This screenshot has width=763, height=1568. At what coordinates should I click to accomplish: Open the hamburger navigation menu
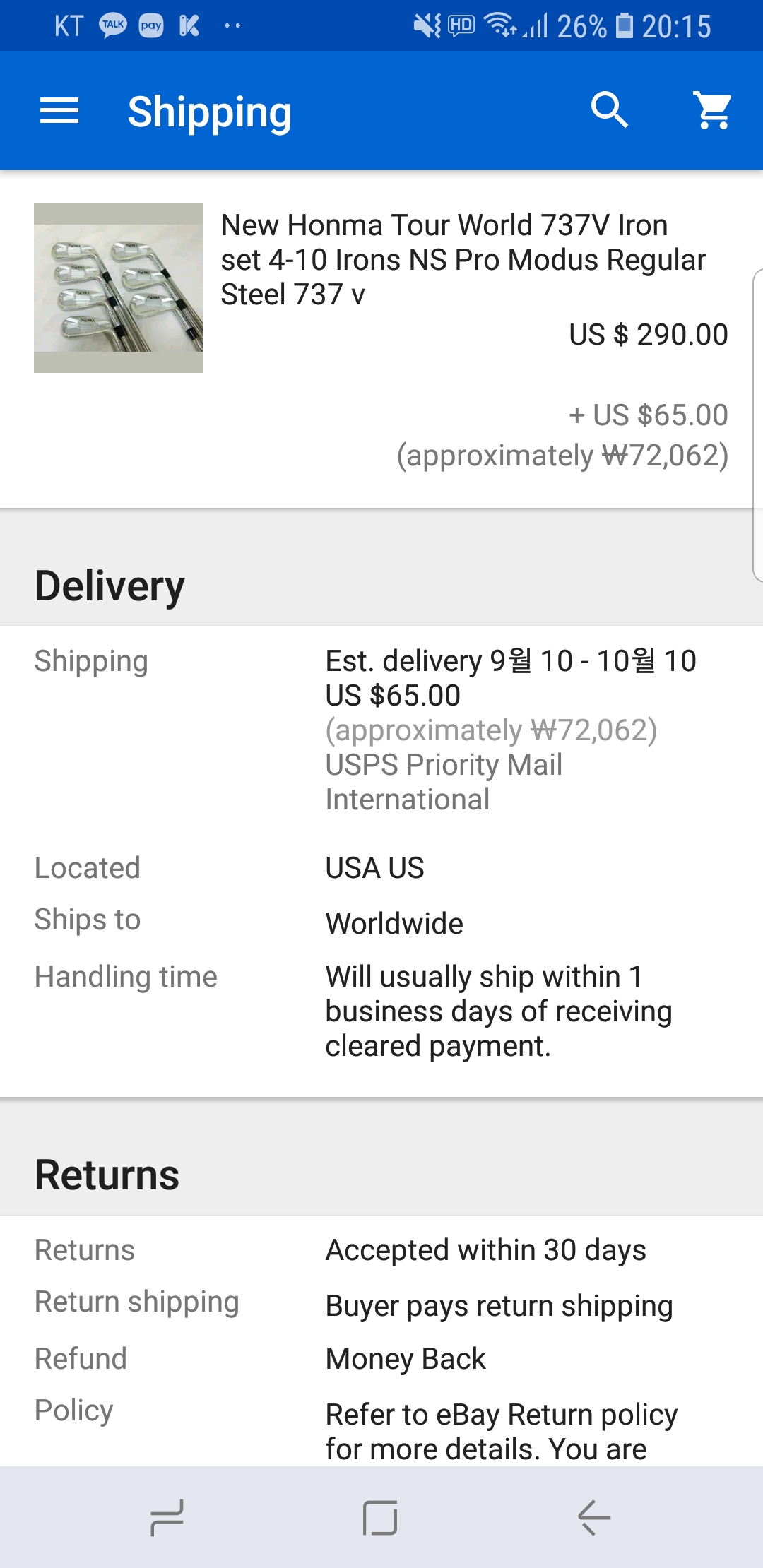(59, 111)
